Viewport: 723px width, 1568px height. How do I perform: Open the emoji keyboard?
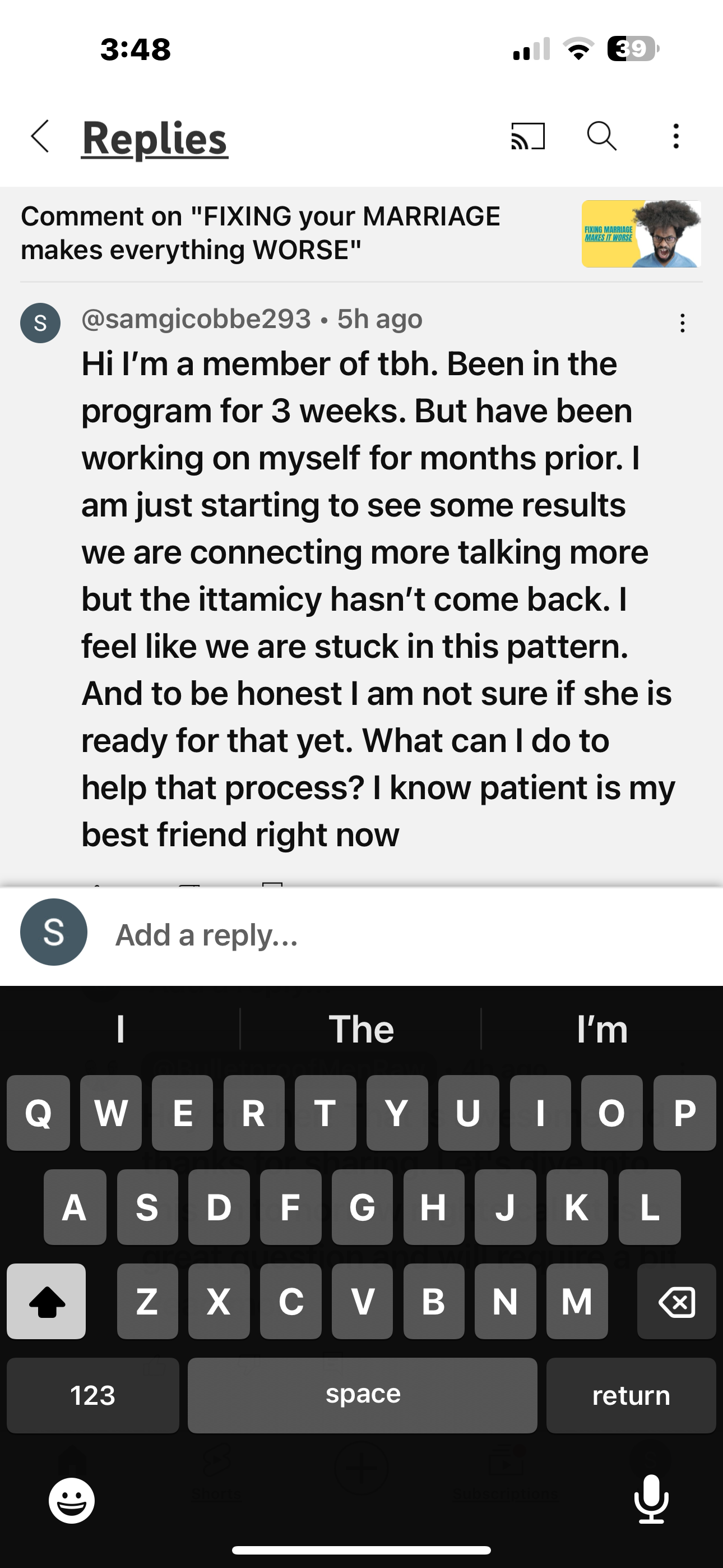tap(72, 1501)
